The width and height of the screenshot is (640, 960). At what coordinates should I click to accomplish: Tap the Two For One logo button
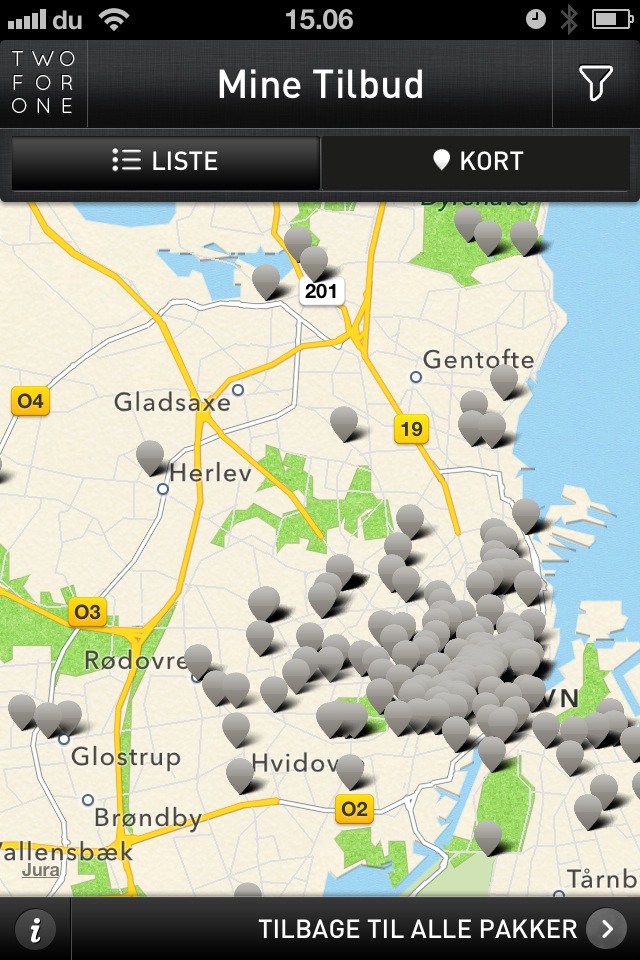click(x=44, y=84)
